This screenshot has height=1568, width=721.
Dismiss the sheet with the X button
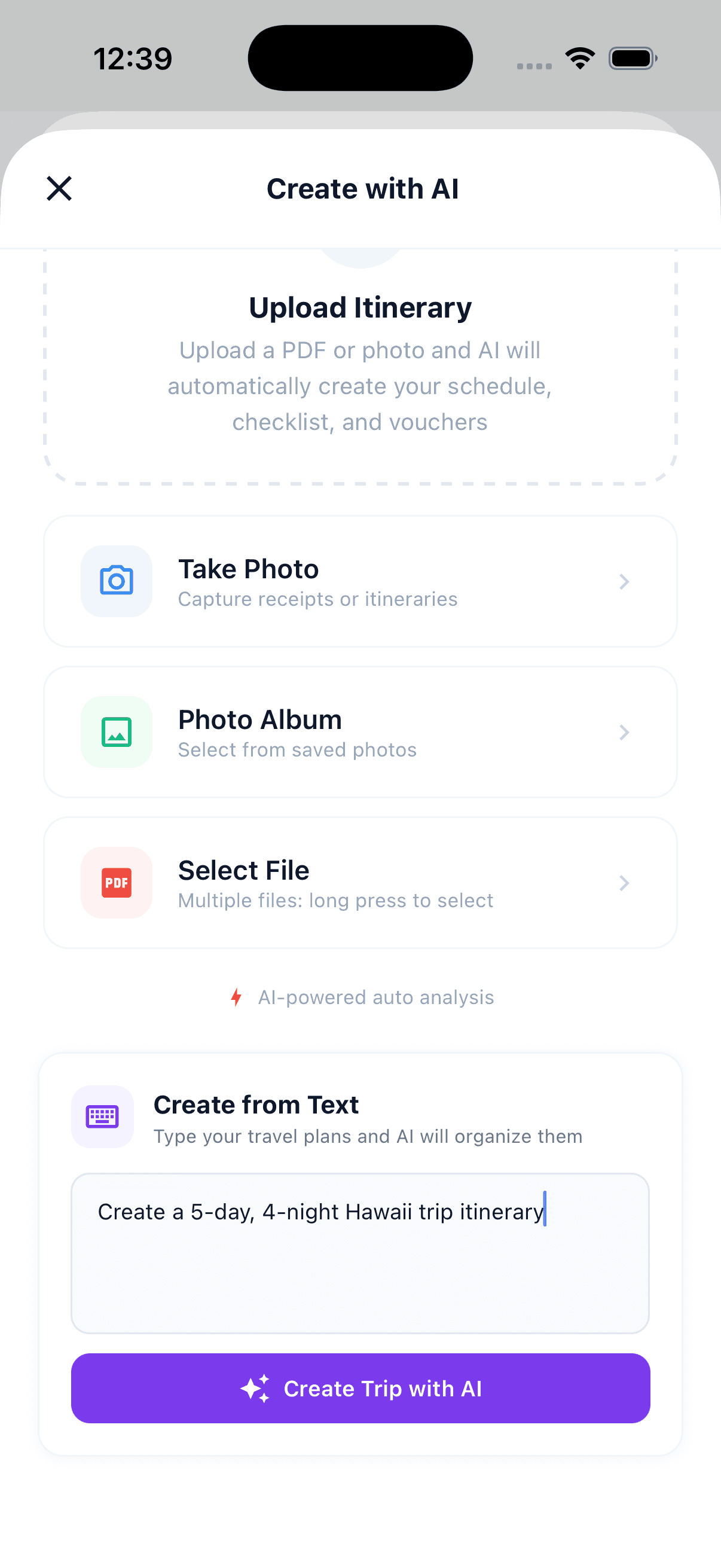(59, 189)
